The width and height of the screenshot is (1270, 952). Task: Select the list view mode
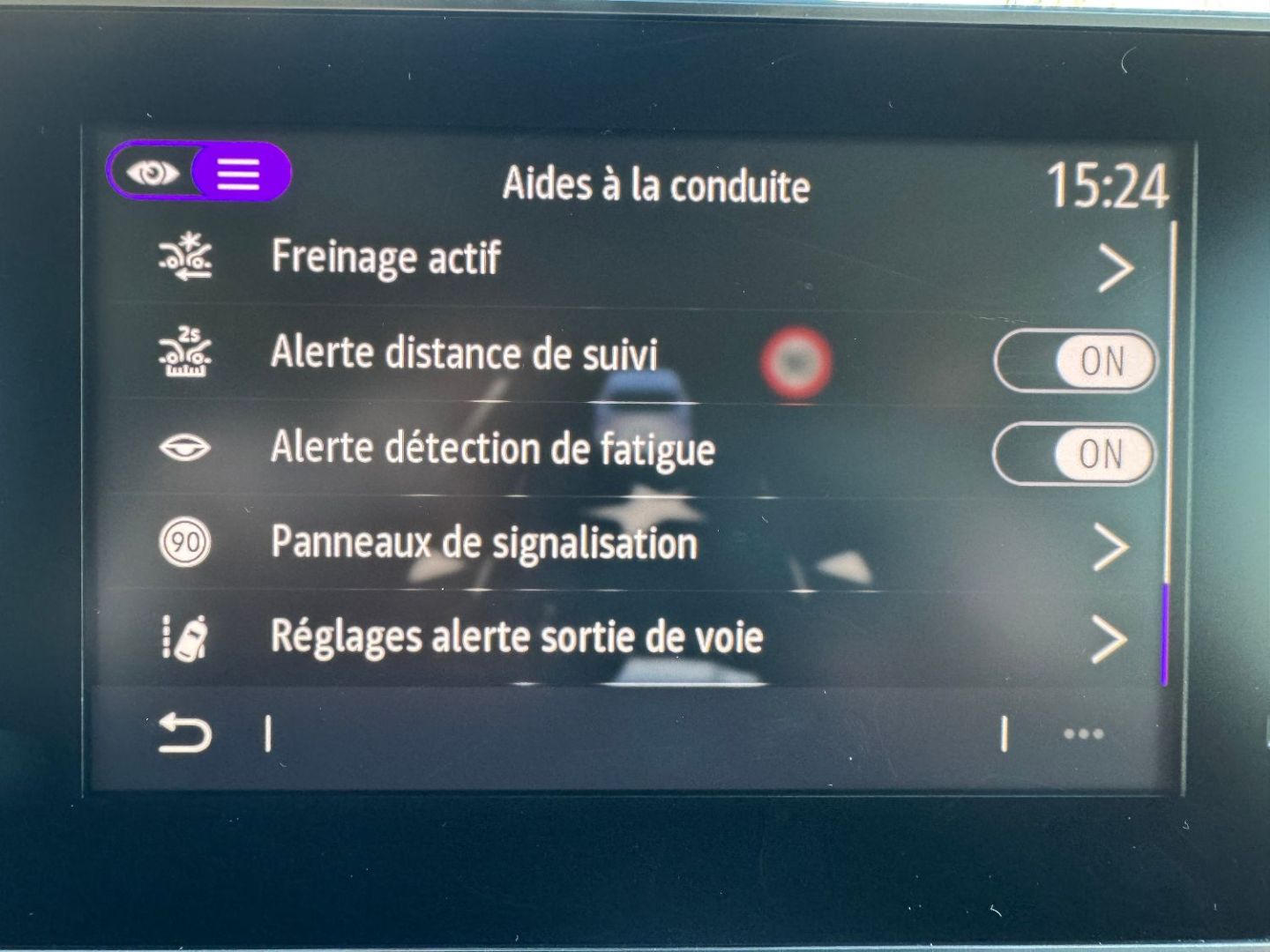click(x=239, y=174)
